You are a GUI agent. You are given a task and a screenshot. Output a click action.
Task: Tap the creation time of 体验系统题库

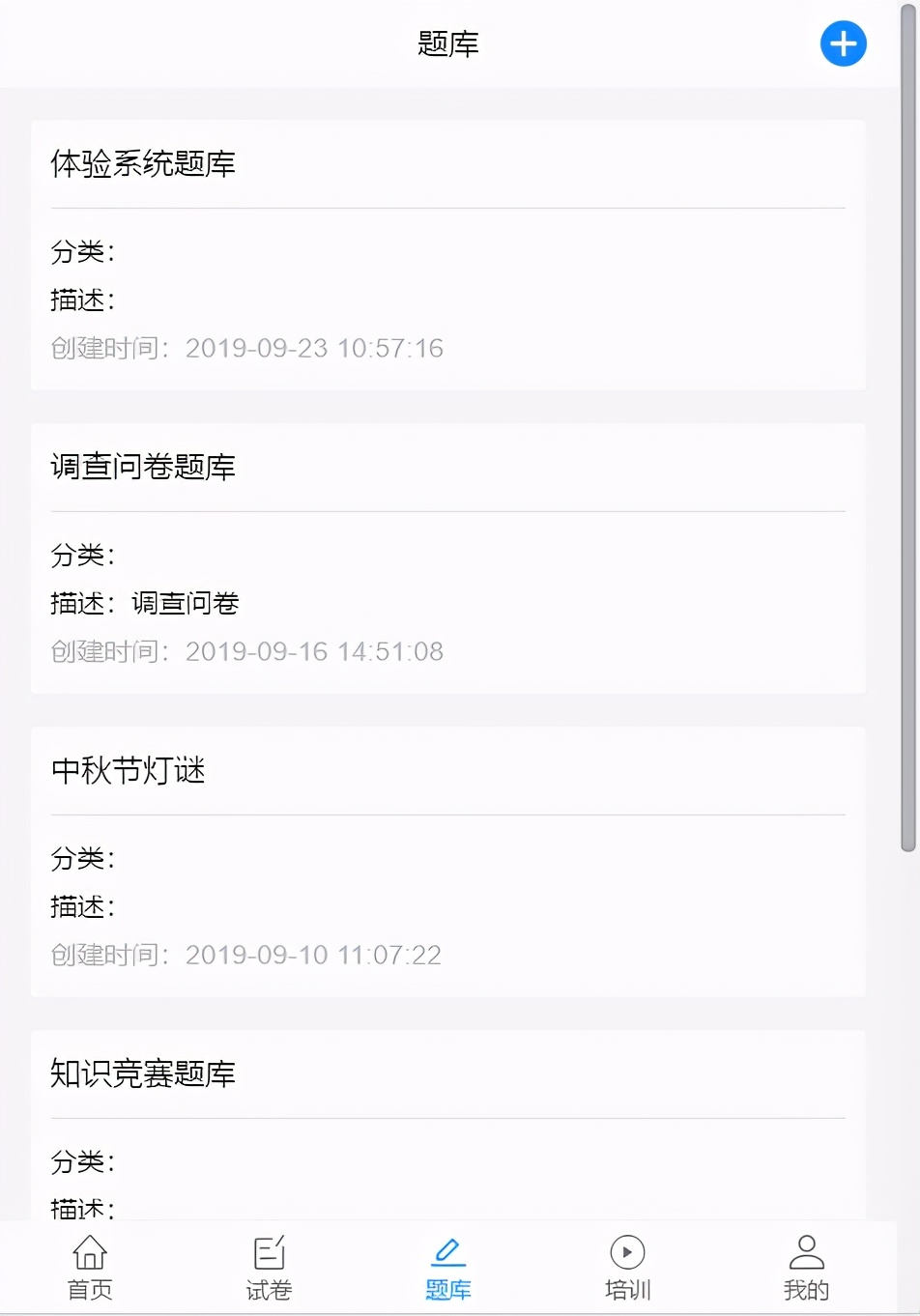coord(246,348)
